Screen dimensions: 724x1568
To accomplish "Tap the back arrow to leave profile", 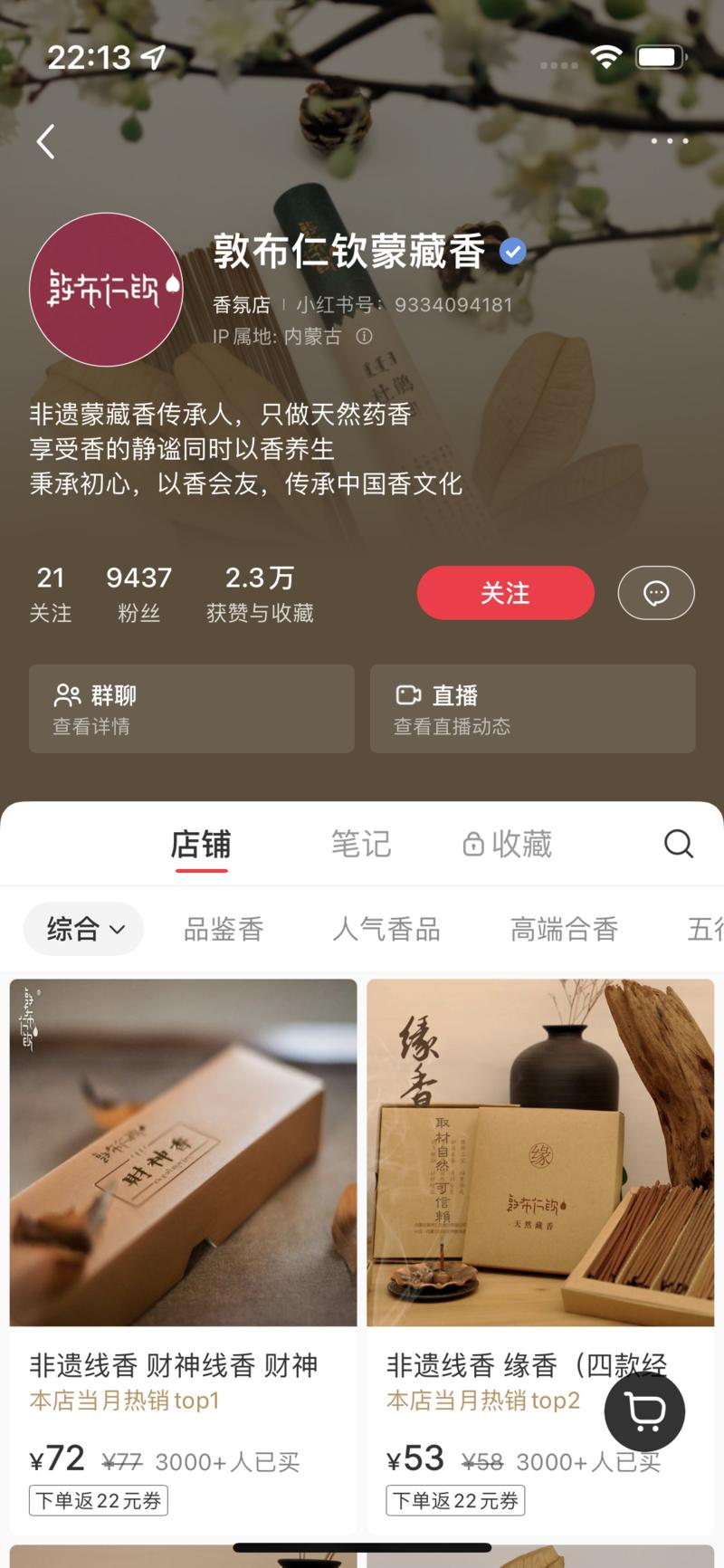I will tap(45, 141).
